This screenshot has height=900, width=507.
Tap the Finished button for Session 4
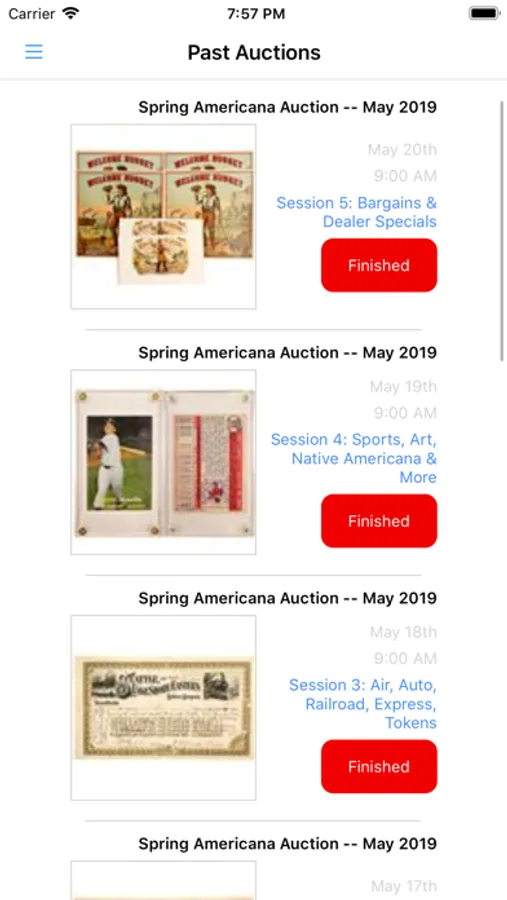[x=379, y=521]
